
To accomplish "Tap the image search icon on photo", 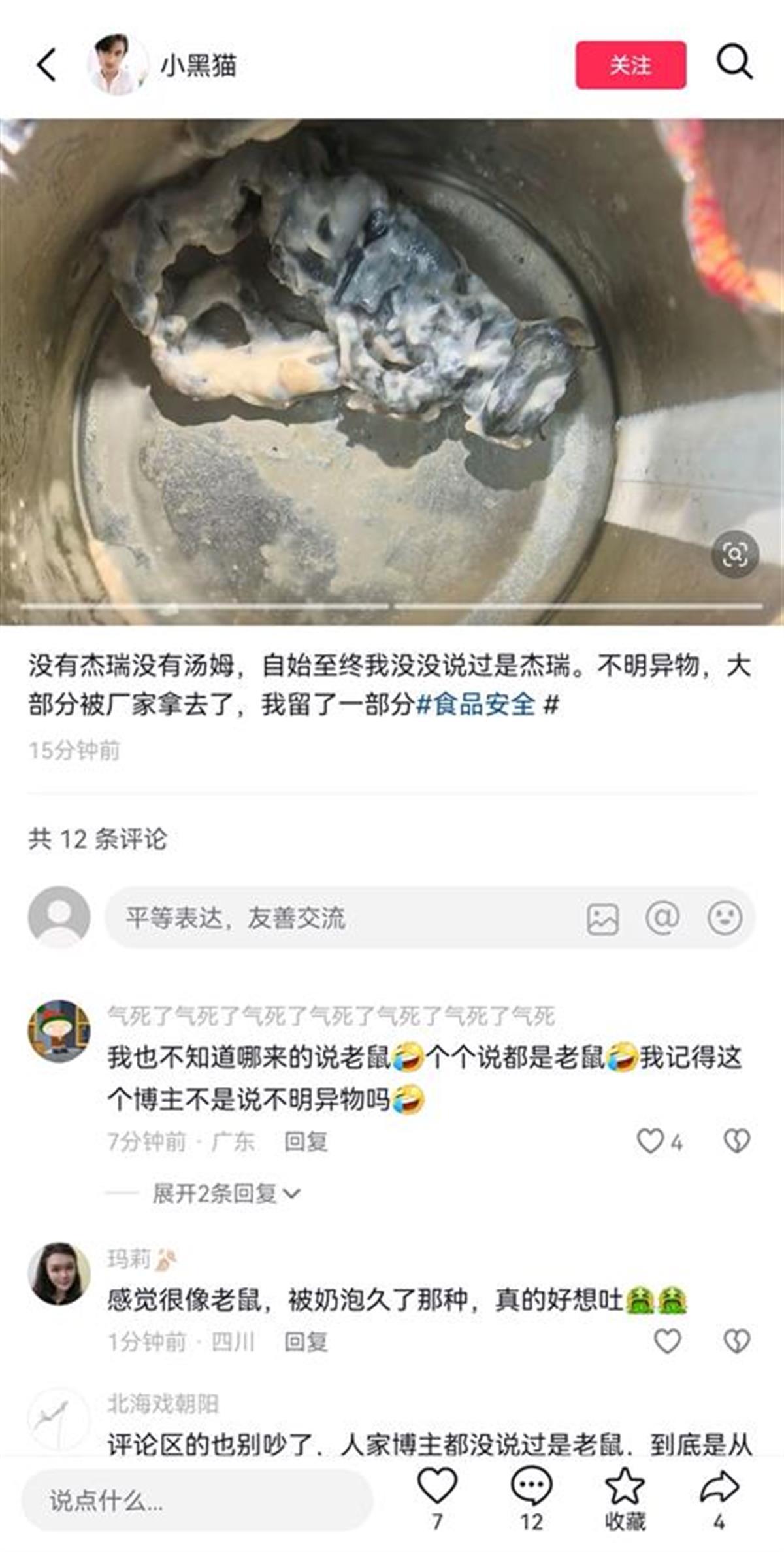I will click(x=735, y=555).
